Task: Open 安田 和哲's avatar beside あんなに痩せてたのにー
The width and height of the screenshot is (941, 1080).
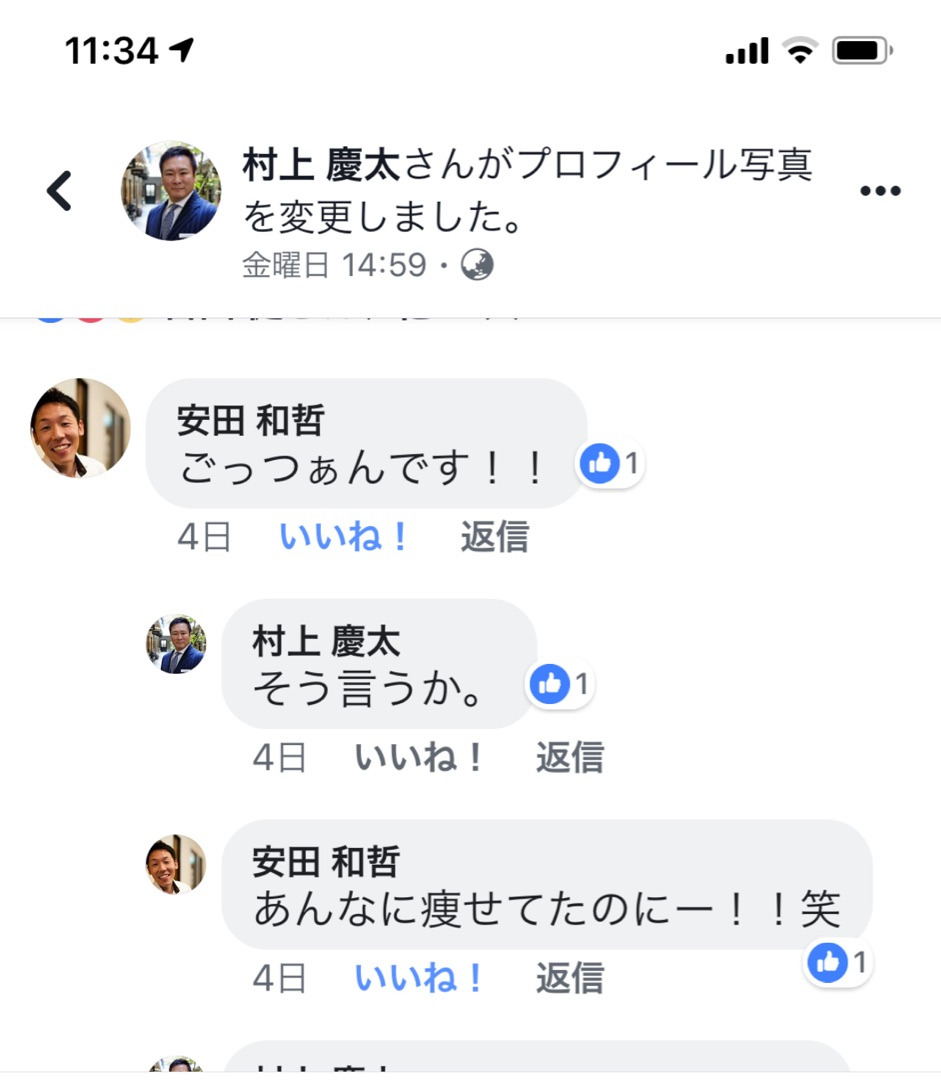Action: (x=177, y=865)
